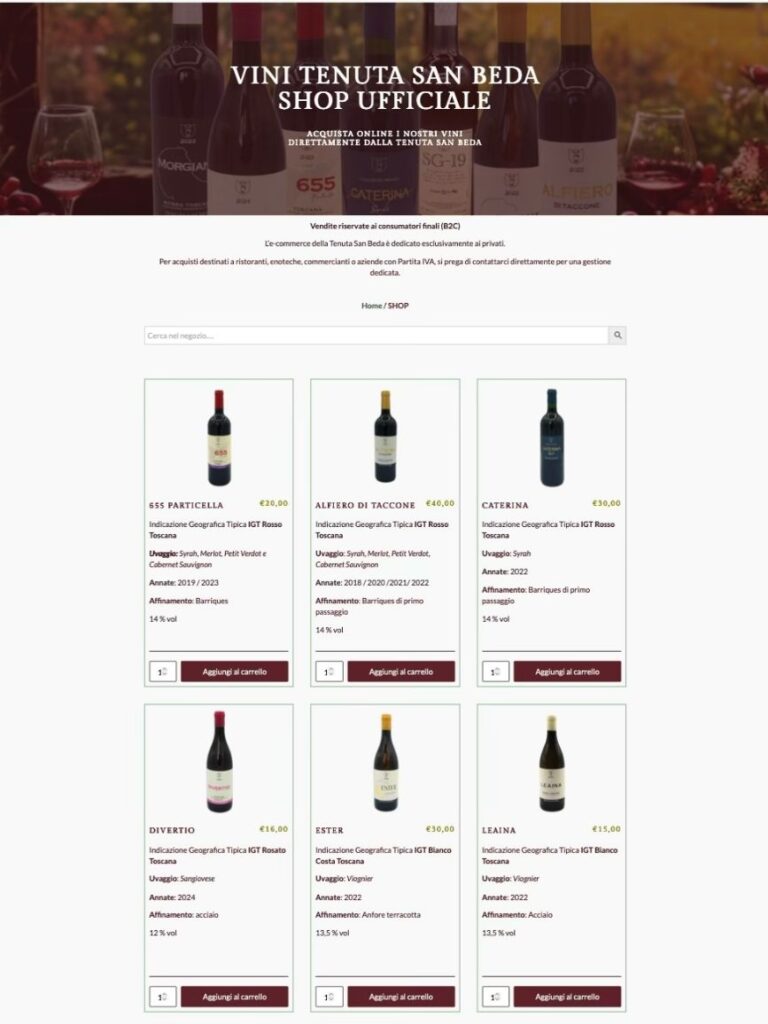Select the quantity box for Ester

coord(327,997)
